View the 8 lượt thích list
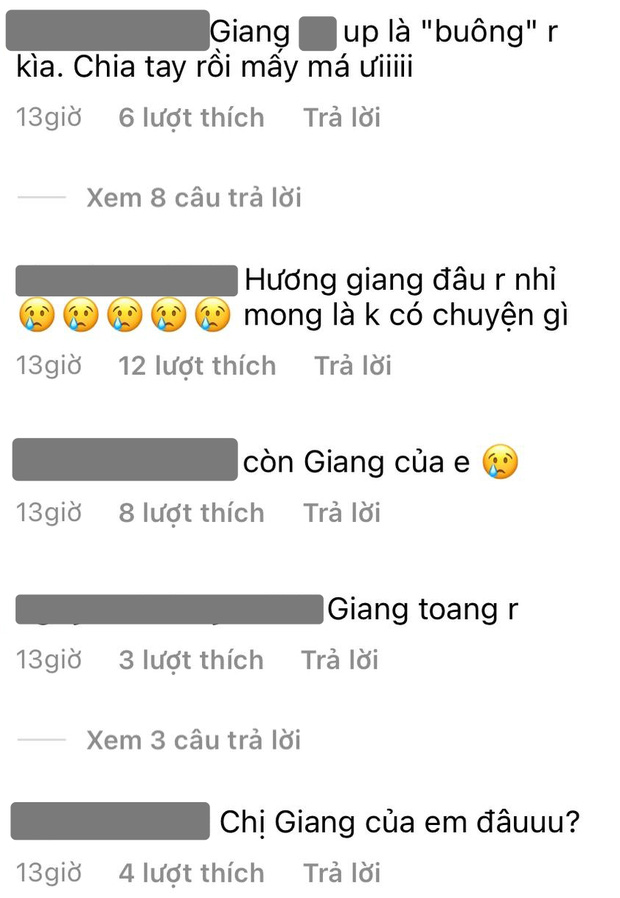620x898 pixels. [191, 513]
